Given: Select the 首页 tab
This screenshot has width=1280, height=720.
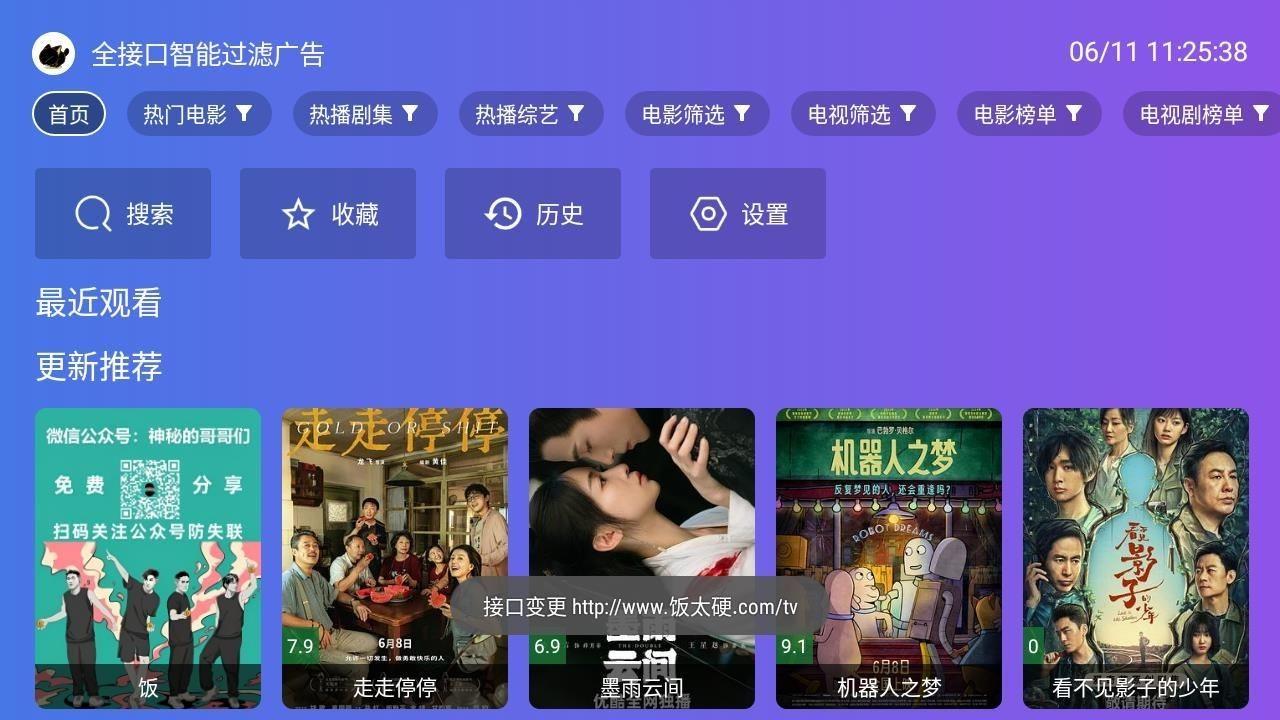Looking at the screenshot, I should coord(69,114).
